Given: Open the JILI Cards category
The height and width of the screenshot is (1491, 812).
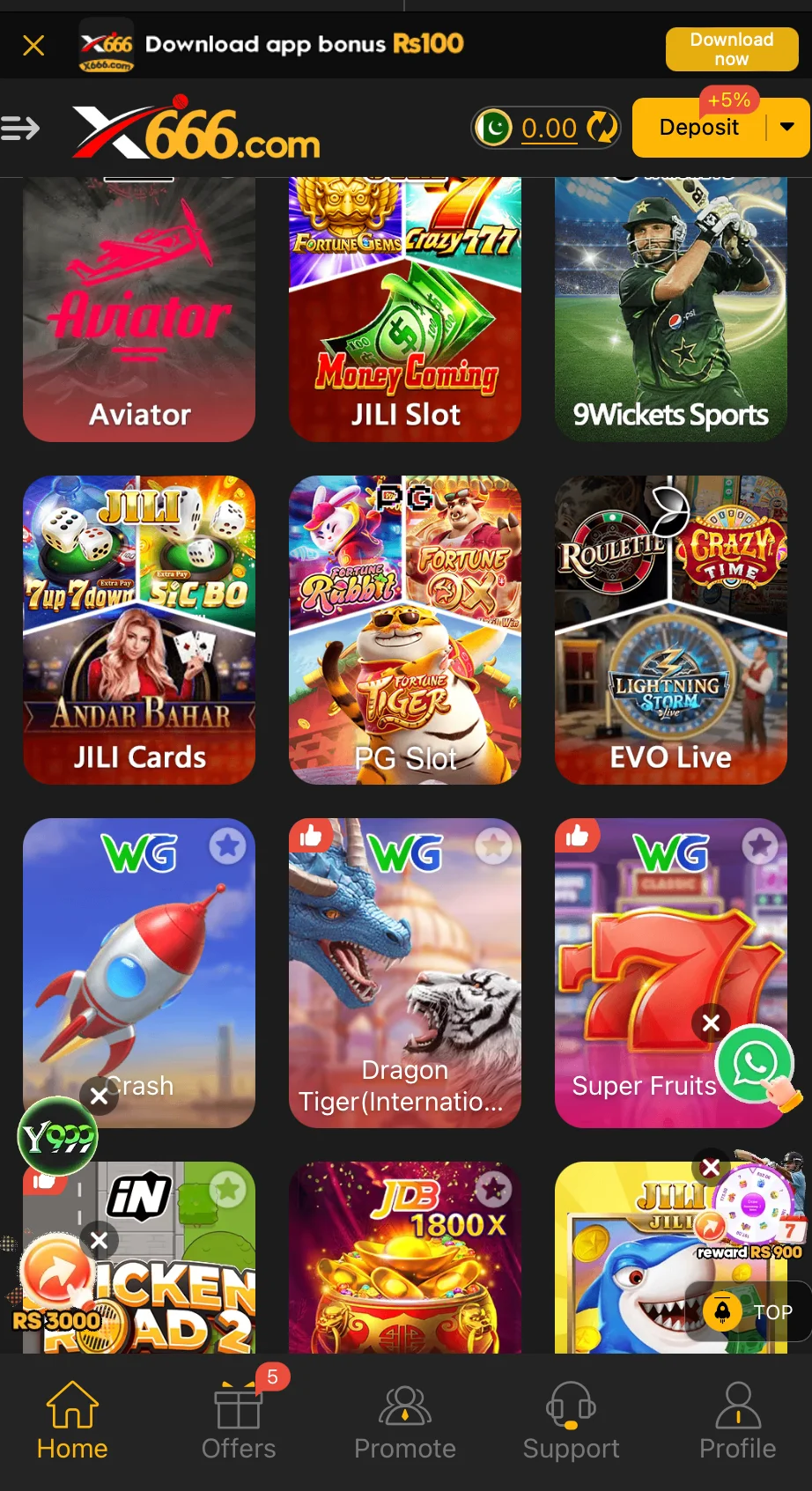Looking at the screenshot, I should pyautogui.click(x=139, y=630).
